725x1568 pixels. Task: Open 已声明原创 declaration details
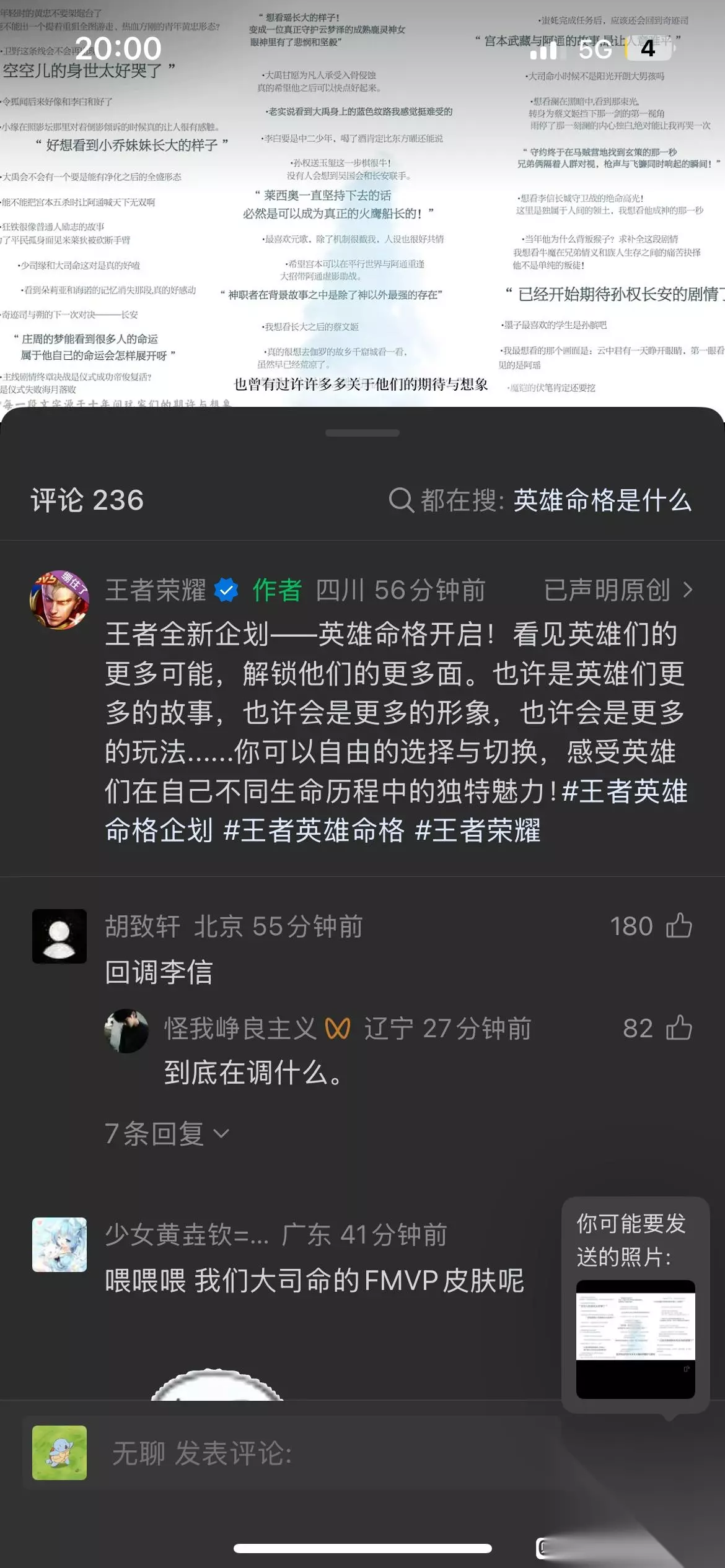(x=618, y=590)
